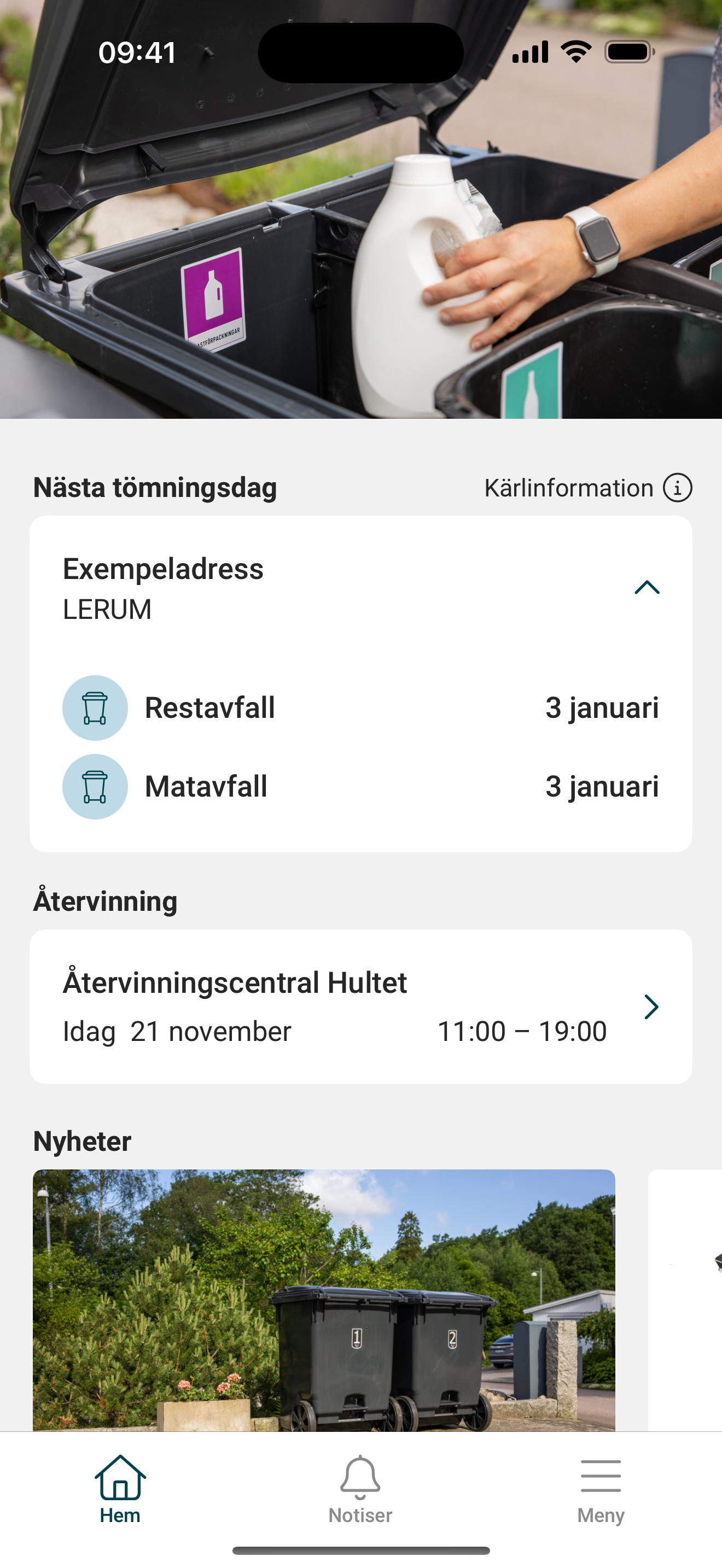Screen dimensions: 722x1568
Task: Collapse the Exempeladress address card
Action: [647, 588]
